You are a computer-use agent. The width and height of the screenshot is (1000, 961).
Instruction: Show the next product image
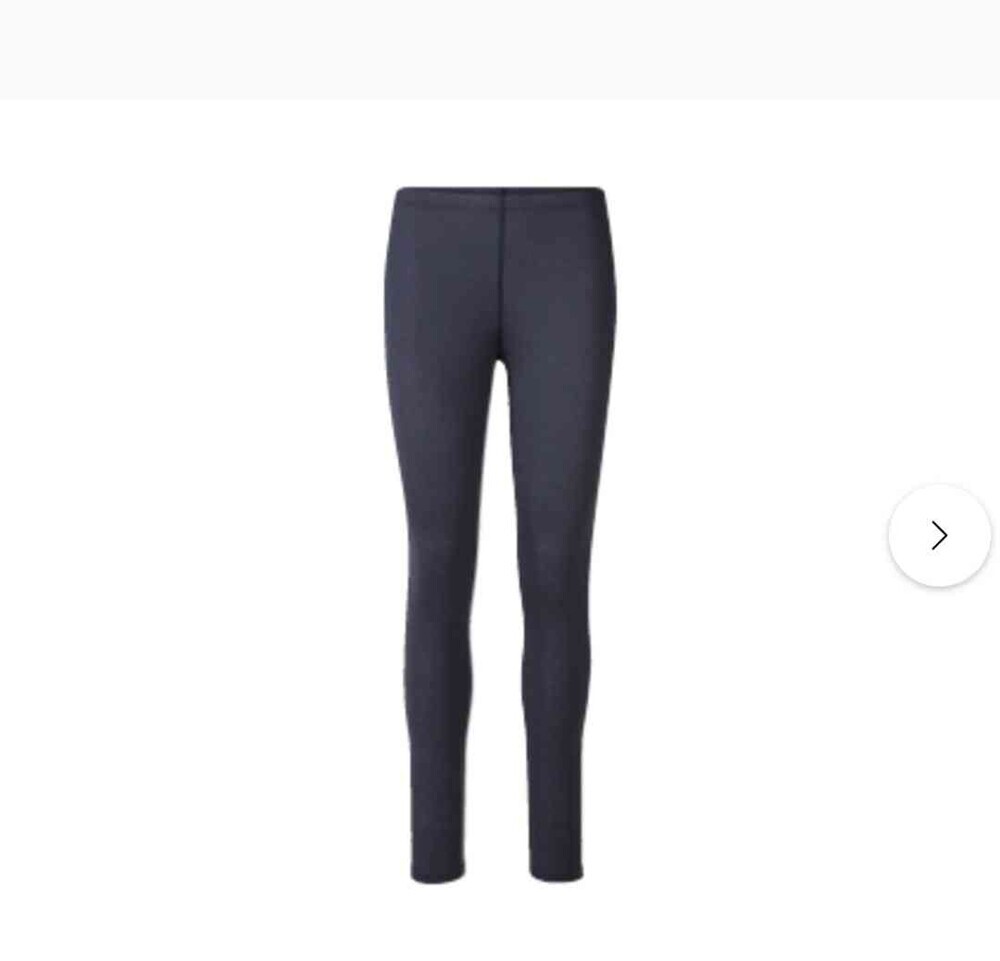(938, 535)
